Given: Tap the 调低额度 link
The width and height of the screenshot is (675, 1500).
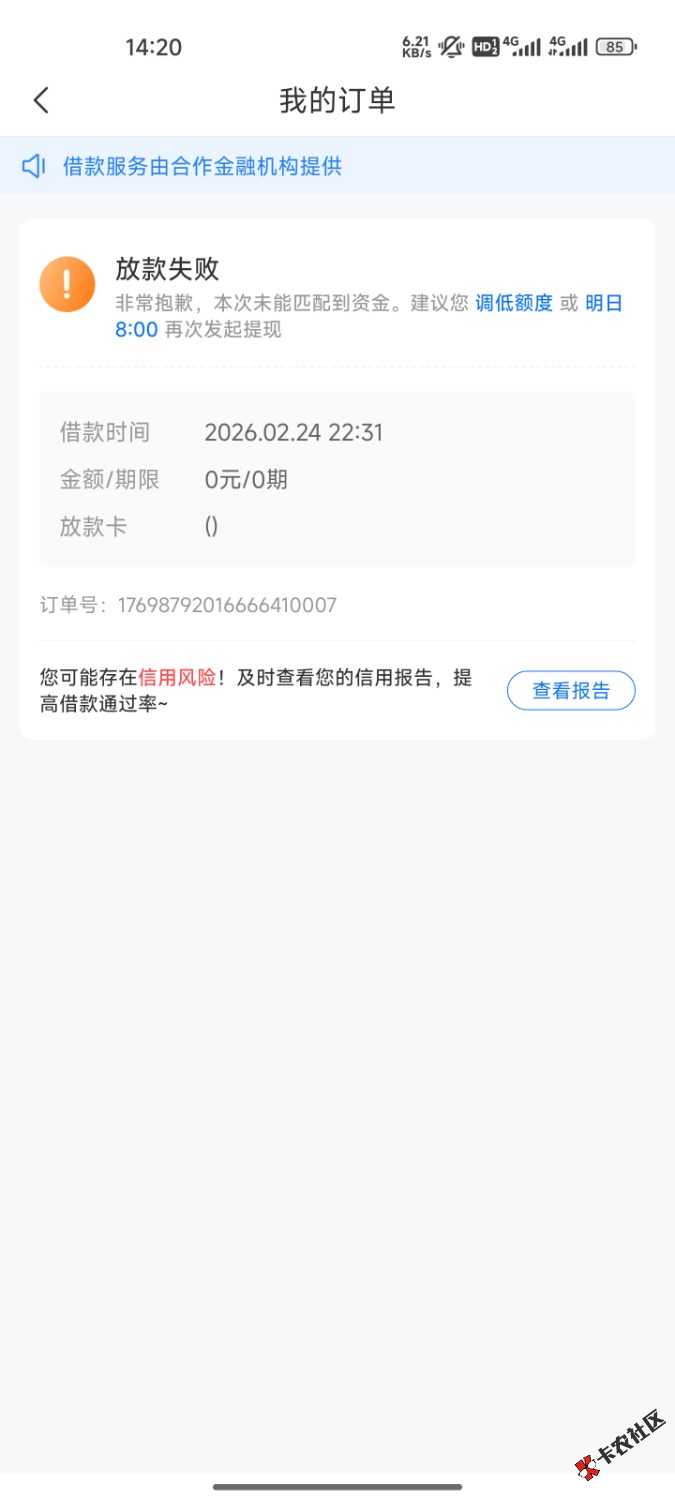Looking at the screenshot, I should tap(514, 304).
